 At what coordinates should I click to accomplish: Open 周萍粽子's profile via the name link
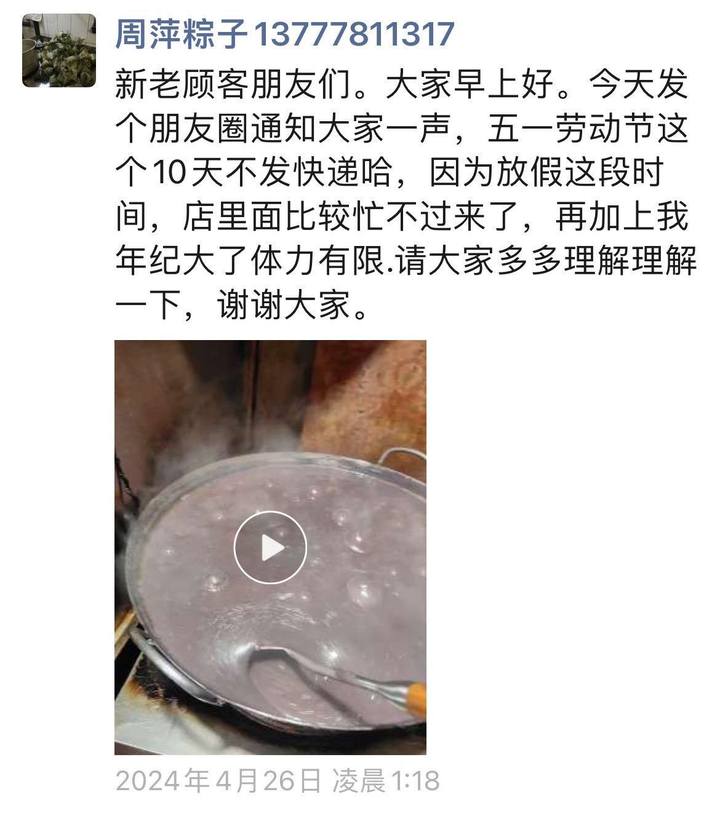pos(285,34)
